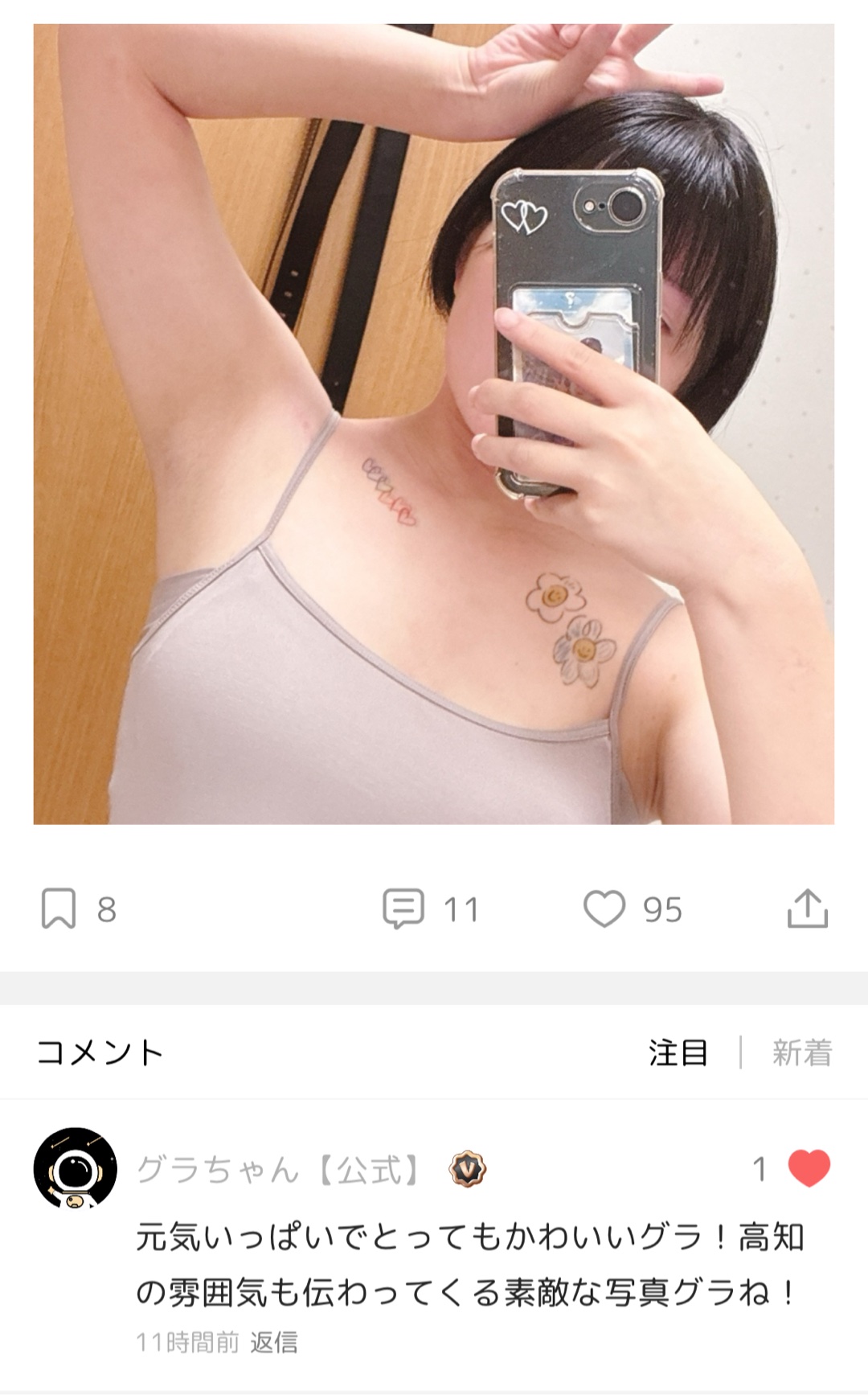Like this post with the heart icon

pos(604,909)
